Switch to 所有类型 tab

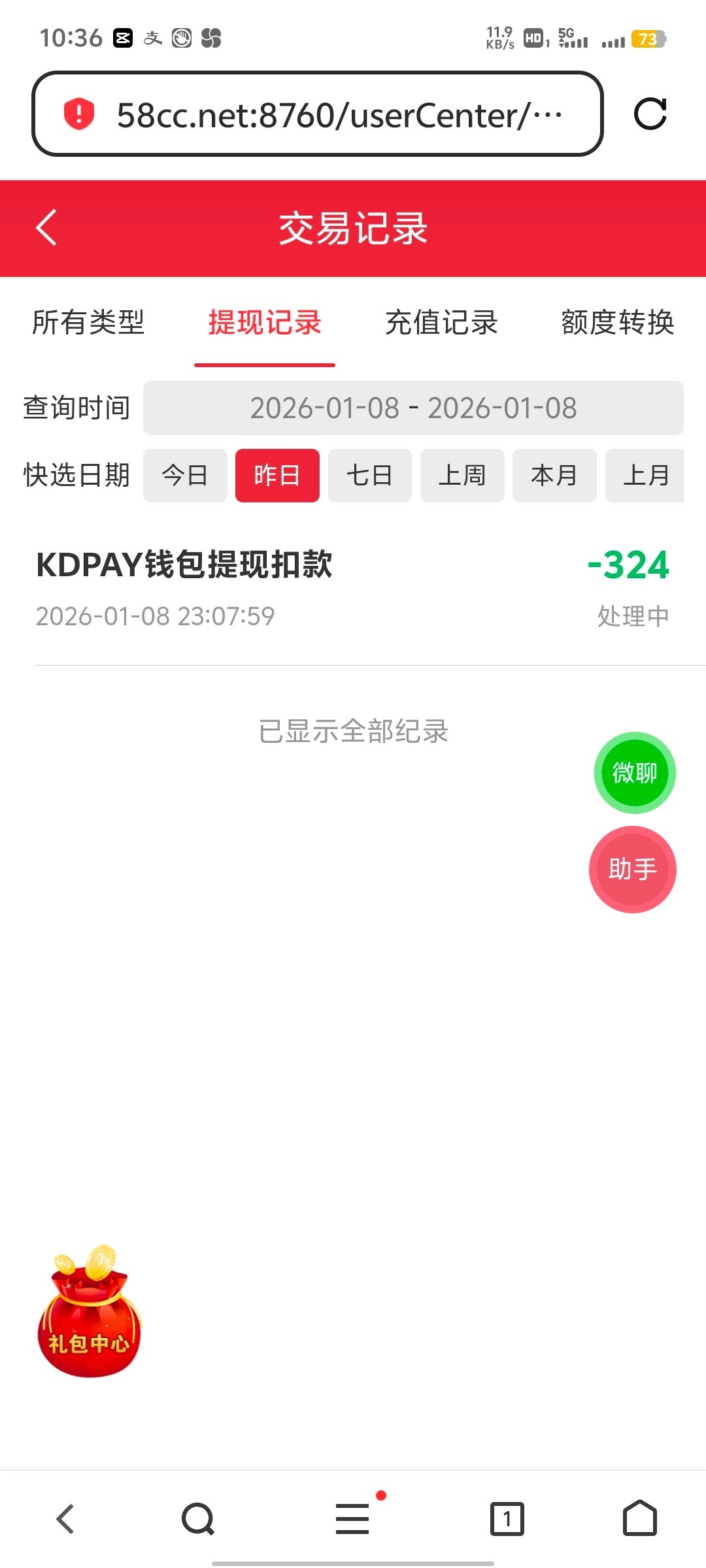pyautogui.click(x=88, y=323)
